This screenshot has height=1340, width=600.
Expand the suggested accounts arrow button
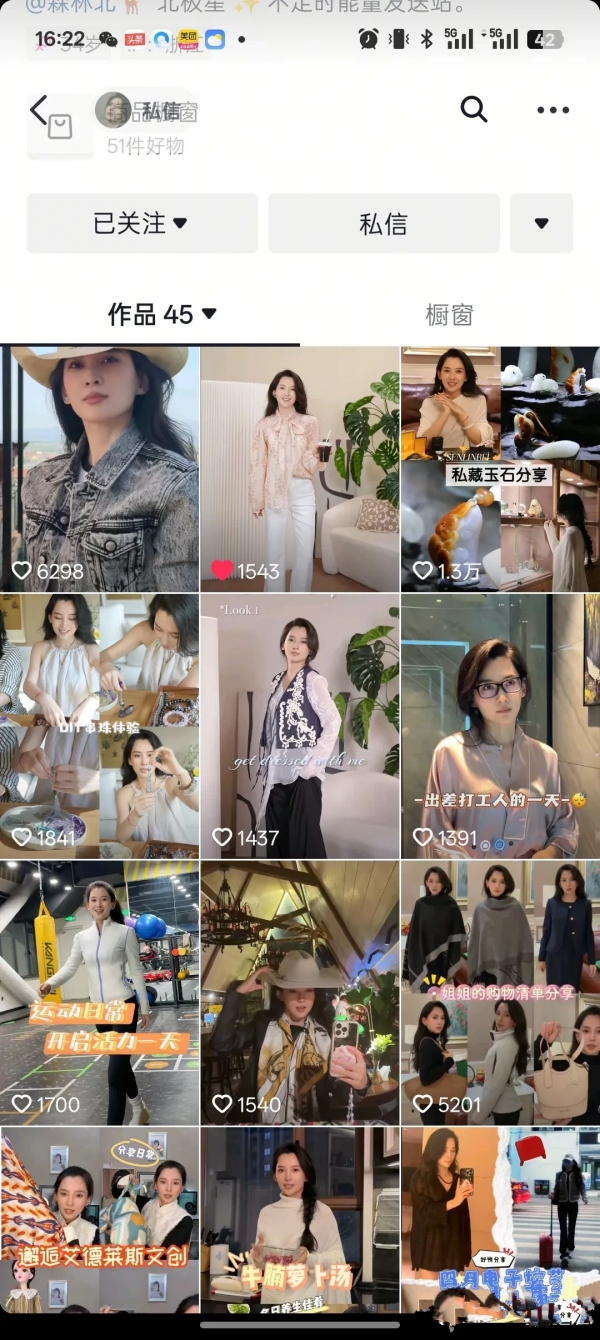click(x=541, y=223)
